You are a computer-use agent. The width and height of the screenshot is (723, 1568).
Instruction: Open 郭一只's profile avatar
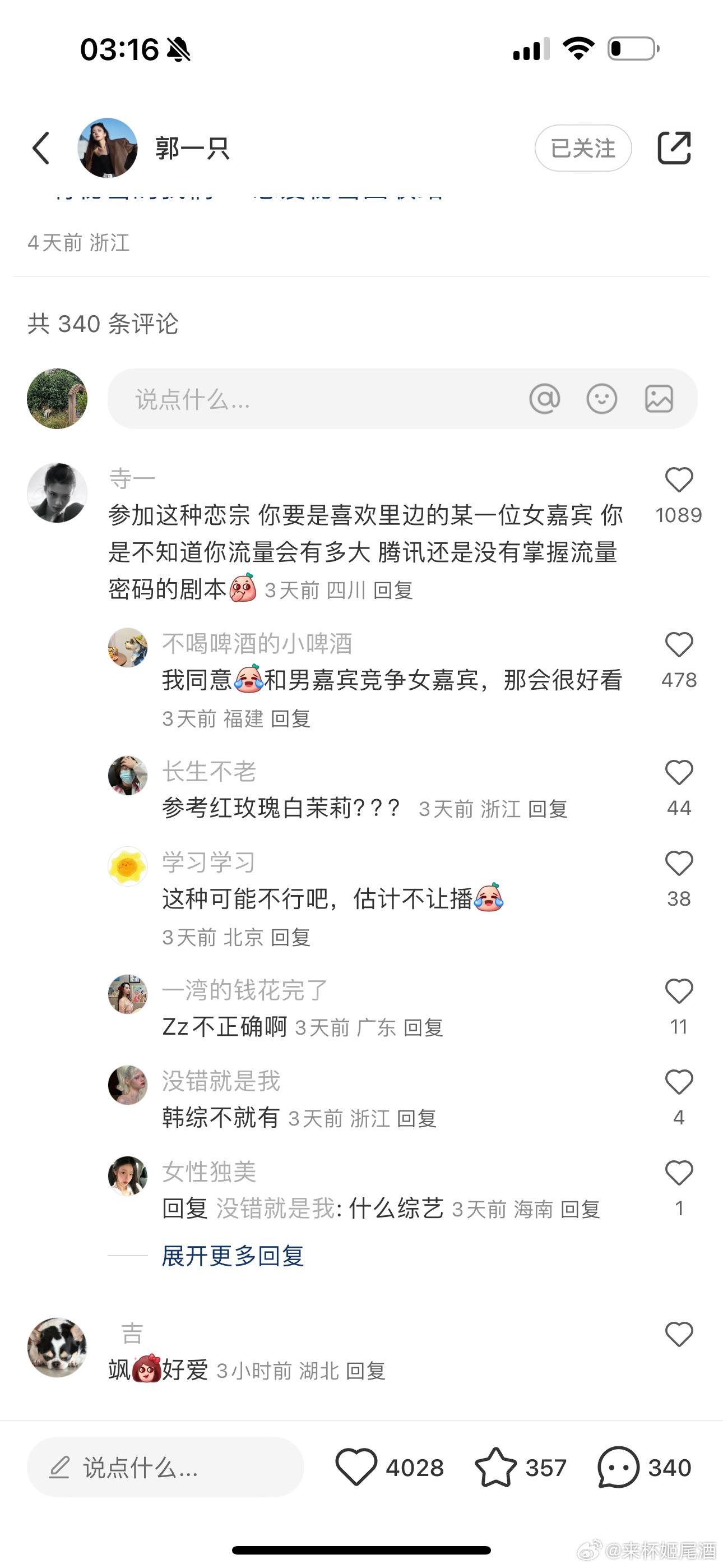click(x=108, y=148)
